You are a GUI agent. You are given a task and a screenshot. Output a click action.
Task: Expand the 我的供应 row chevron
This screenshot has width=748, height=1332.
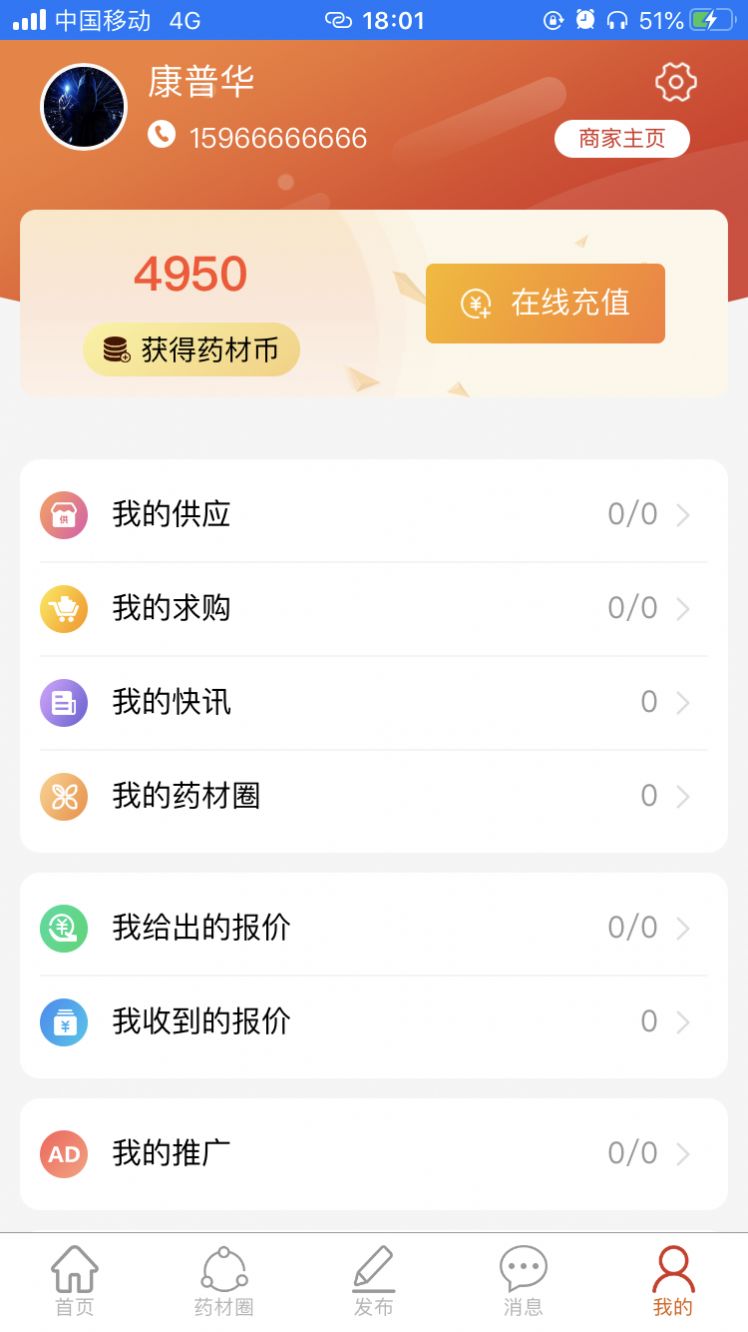click(683, 515)
